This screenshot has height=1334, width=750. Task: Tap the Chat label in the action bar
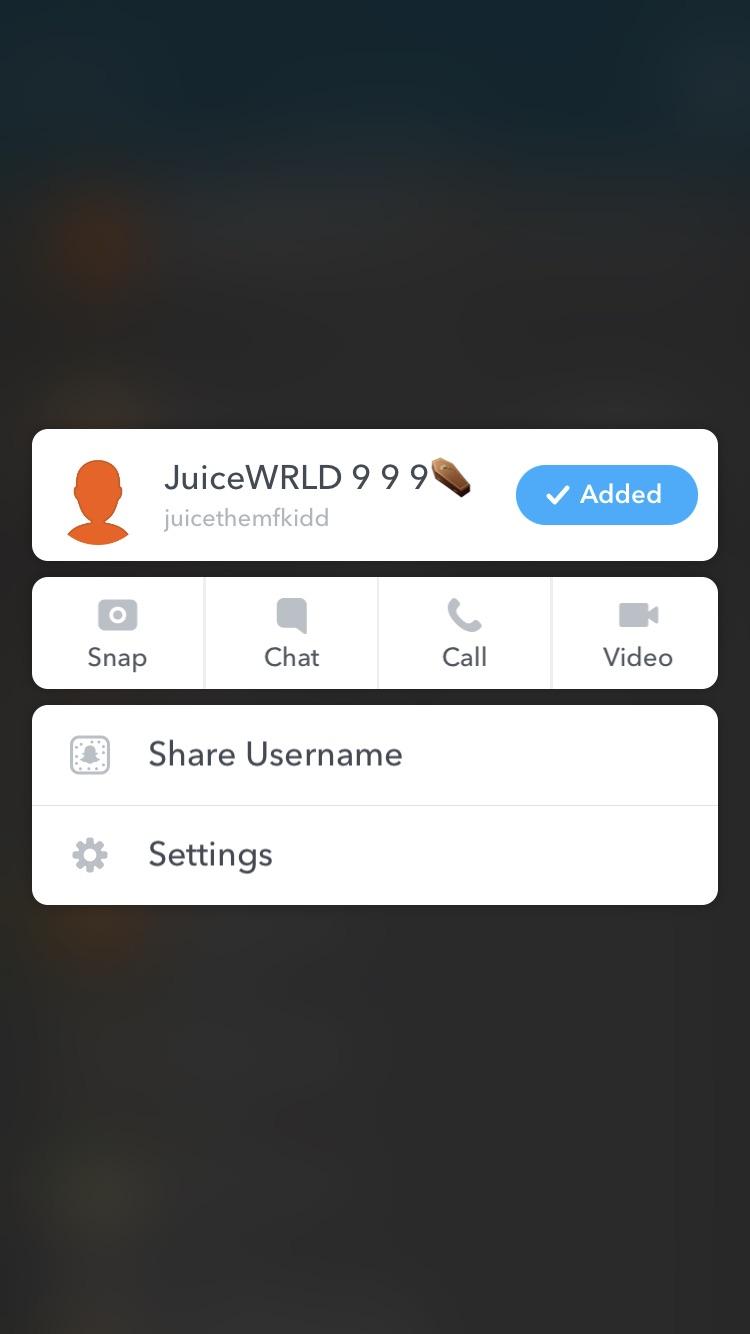291,657
